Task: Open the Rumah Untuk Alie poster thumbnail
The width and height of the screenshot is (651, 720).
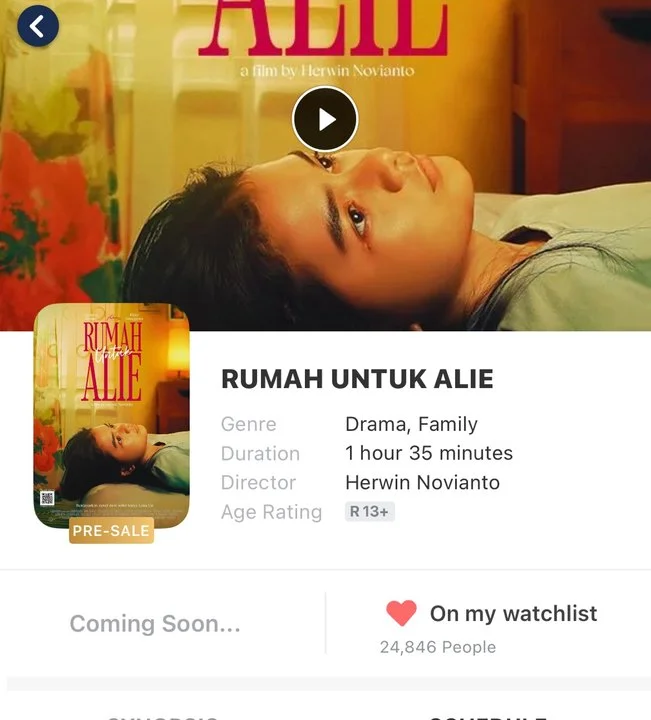Action: click(112, 415)
